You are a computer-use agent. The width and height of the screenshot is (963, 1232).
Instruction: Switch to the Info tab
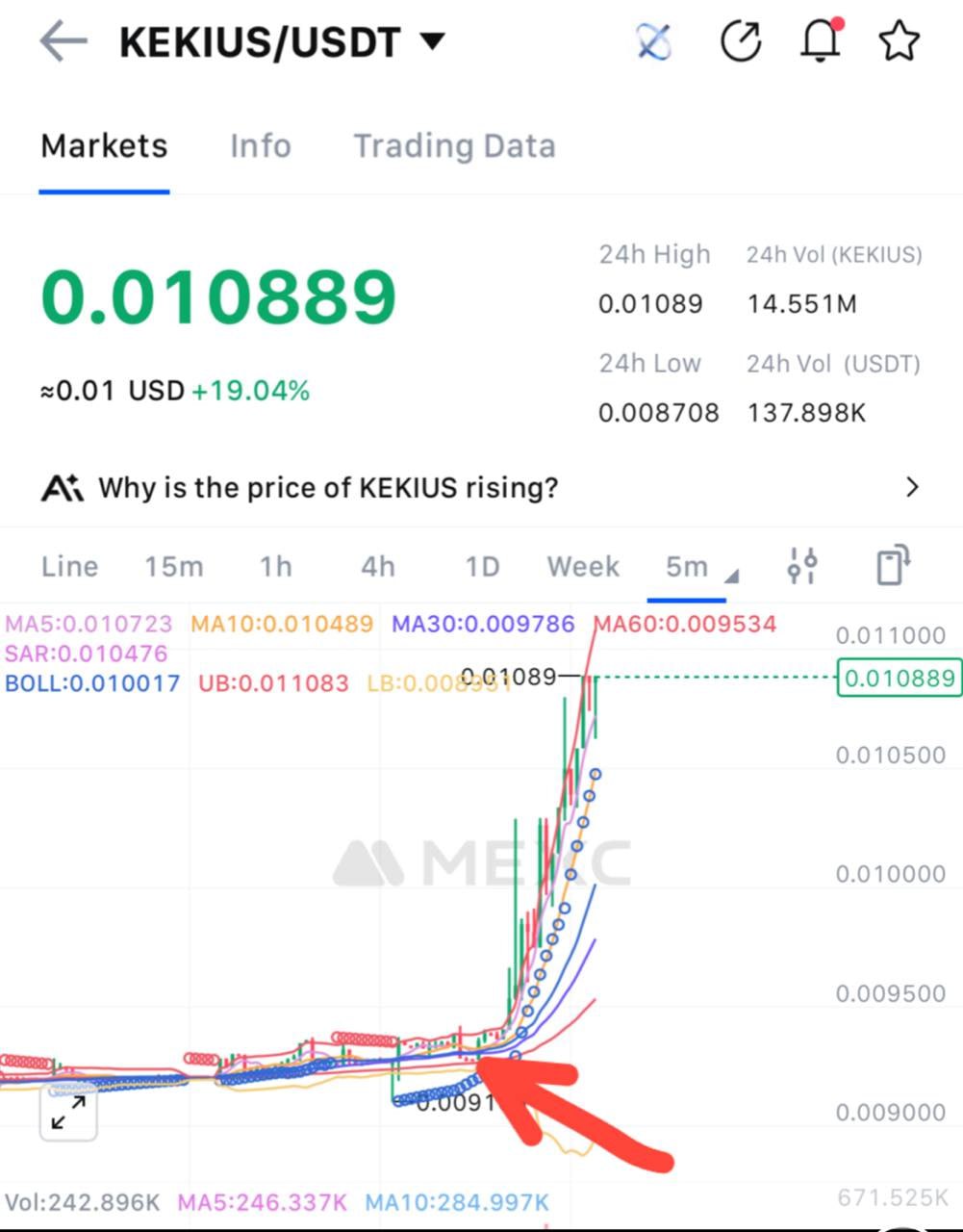(x=260, y=146)
